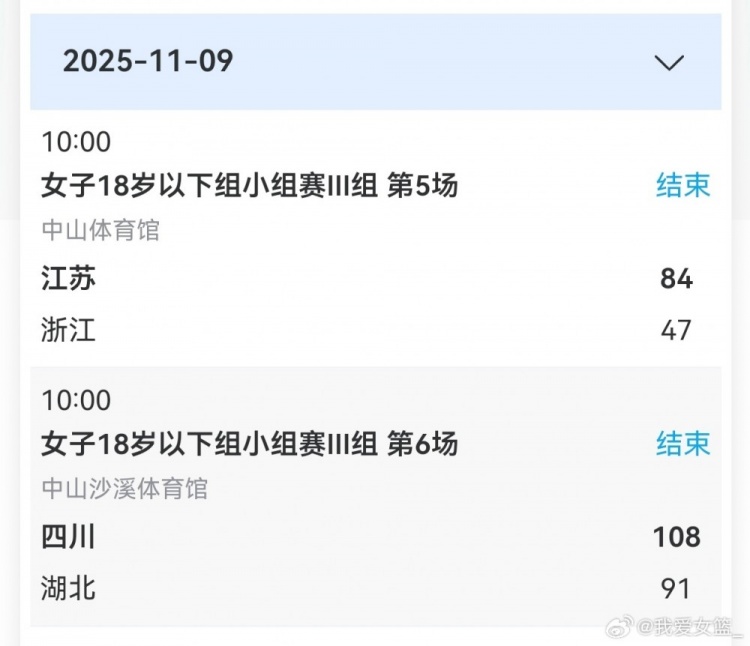This screenshot has width=750, height=646.
Task: Open the 江苏 vs 浙江 match details
Action: (375, 240)
